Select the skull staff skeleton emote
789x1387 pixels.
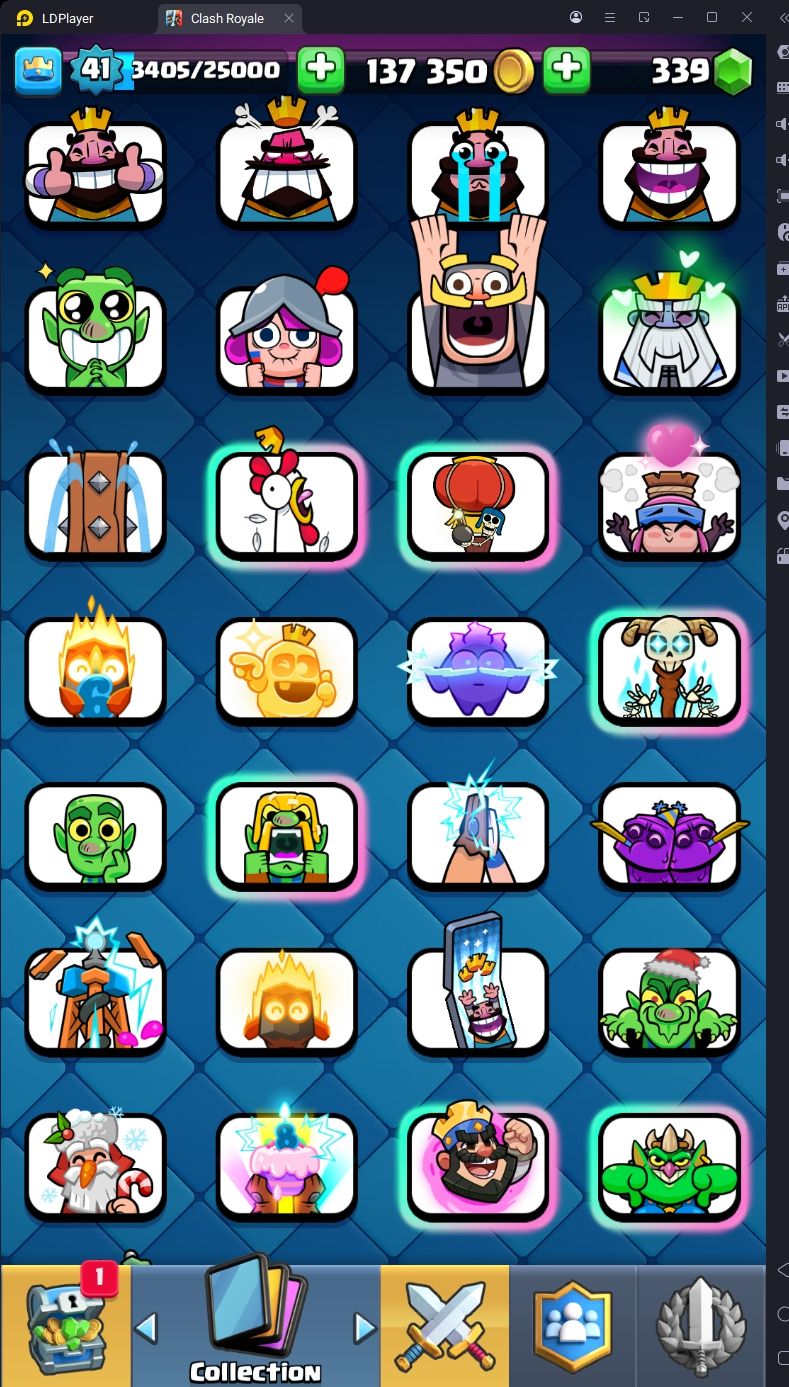[670, 669]
